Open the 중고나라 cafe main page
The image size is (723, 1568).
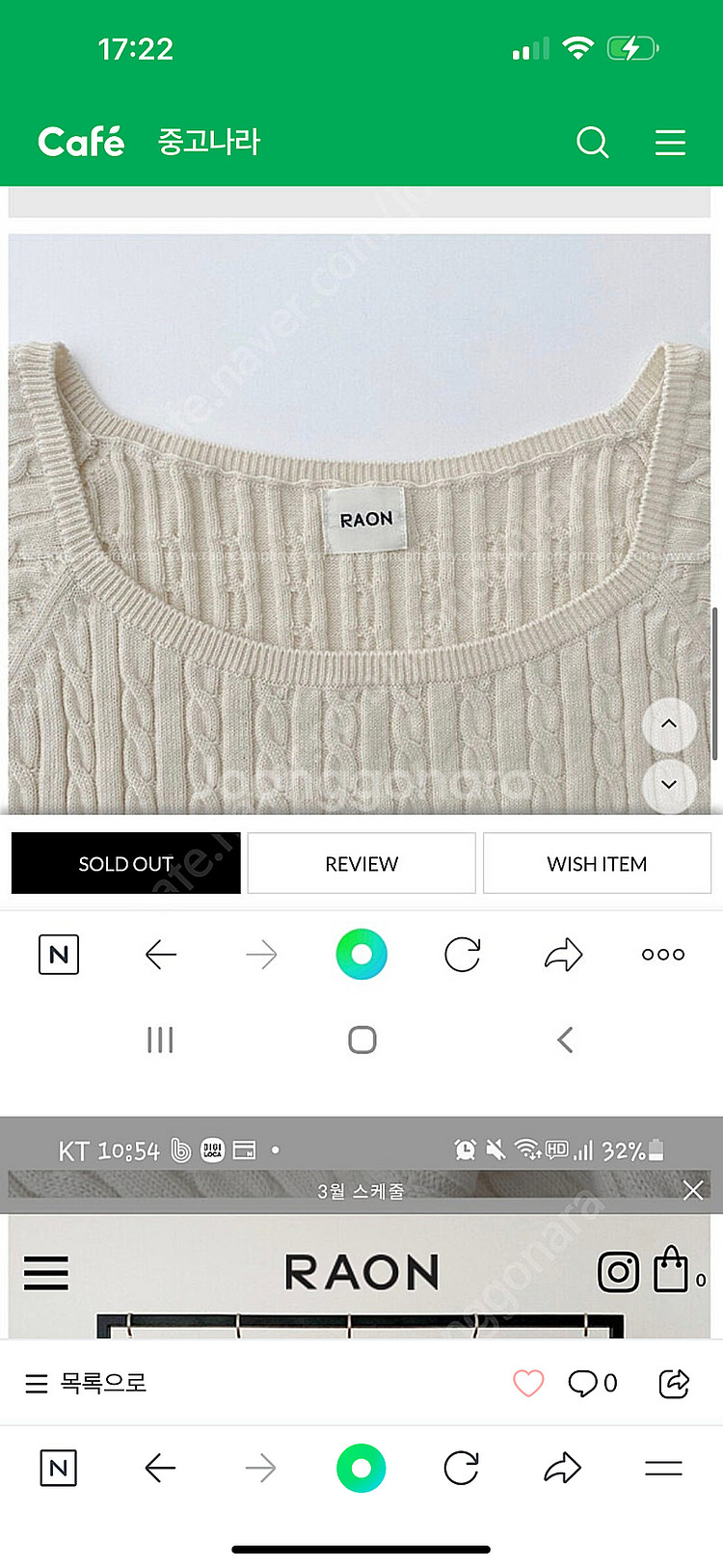[209, 142]
